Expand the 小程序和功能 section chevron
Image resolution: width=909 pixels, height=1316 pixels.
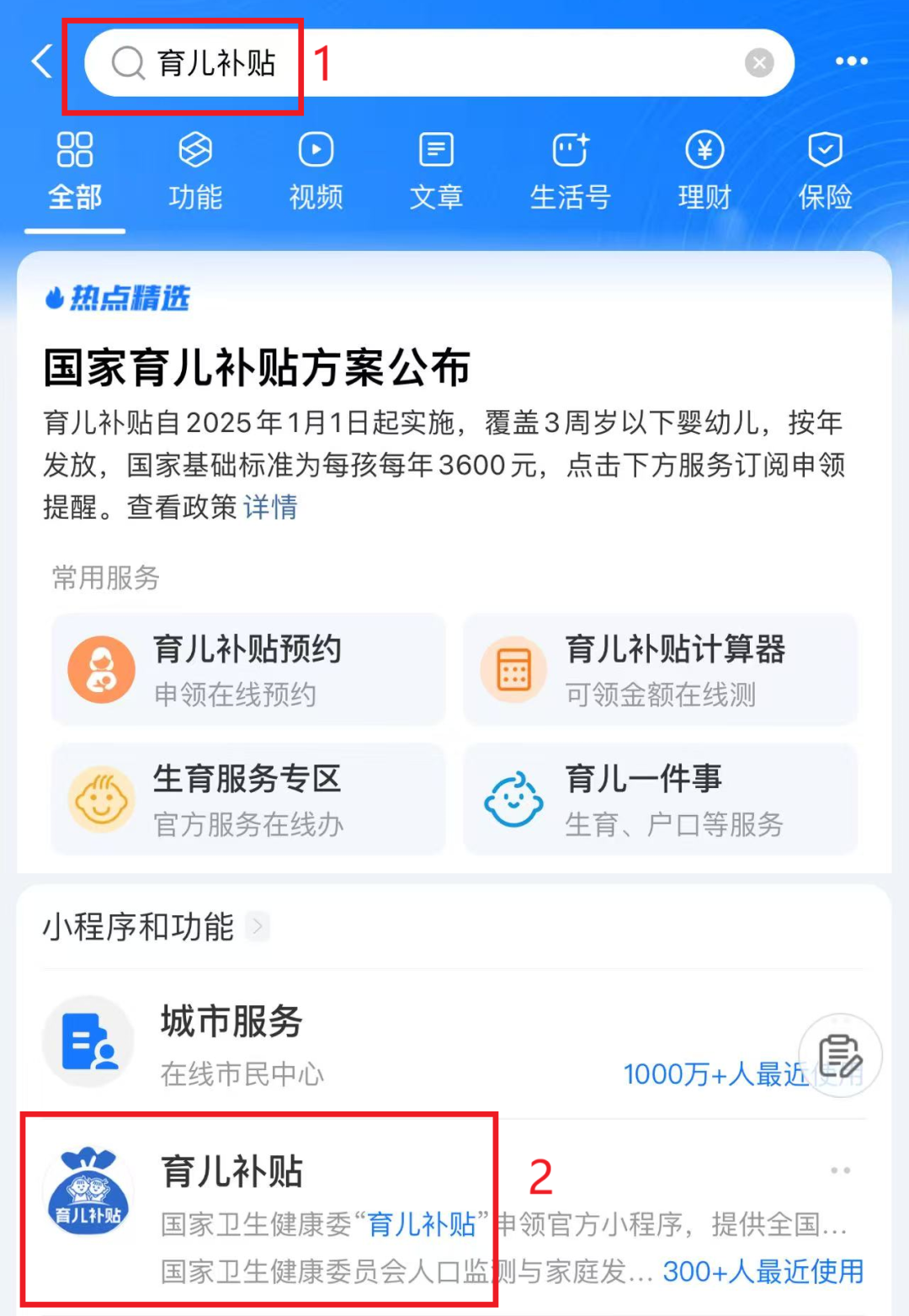tap(259, 927)
